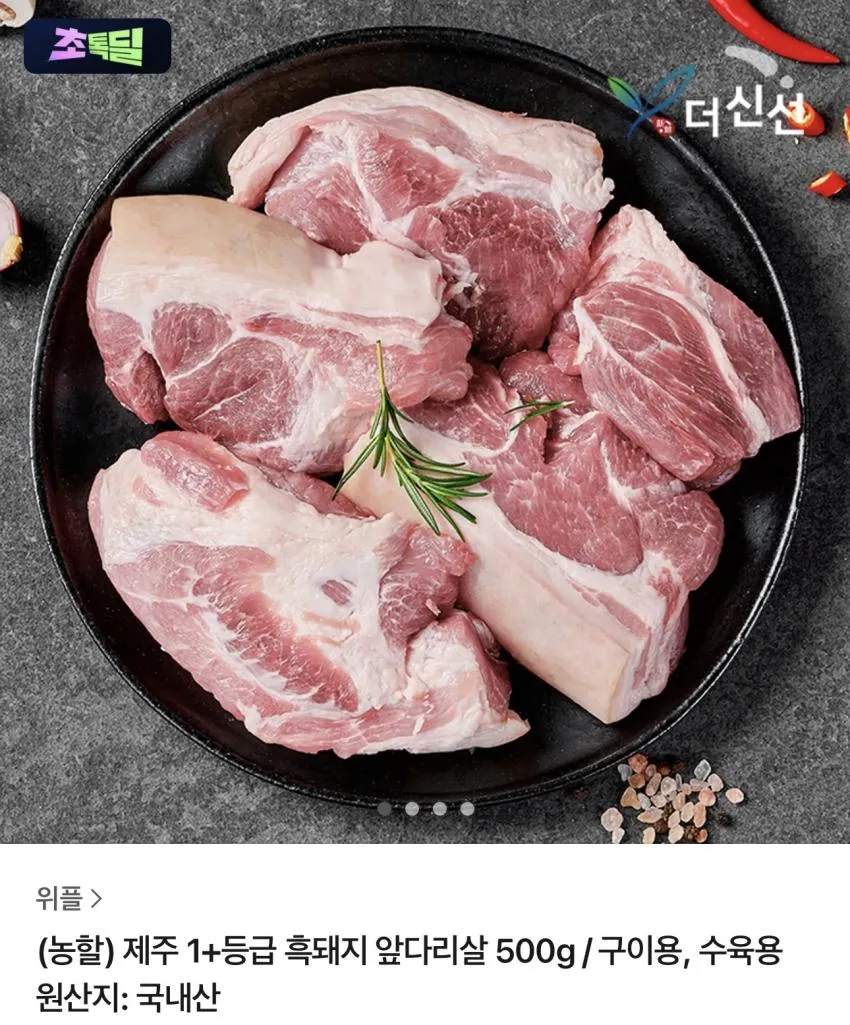The image size is (850, 1025).
Task: Open the 위플 seller link
Action: [x=69, y=899]
